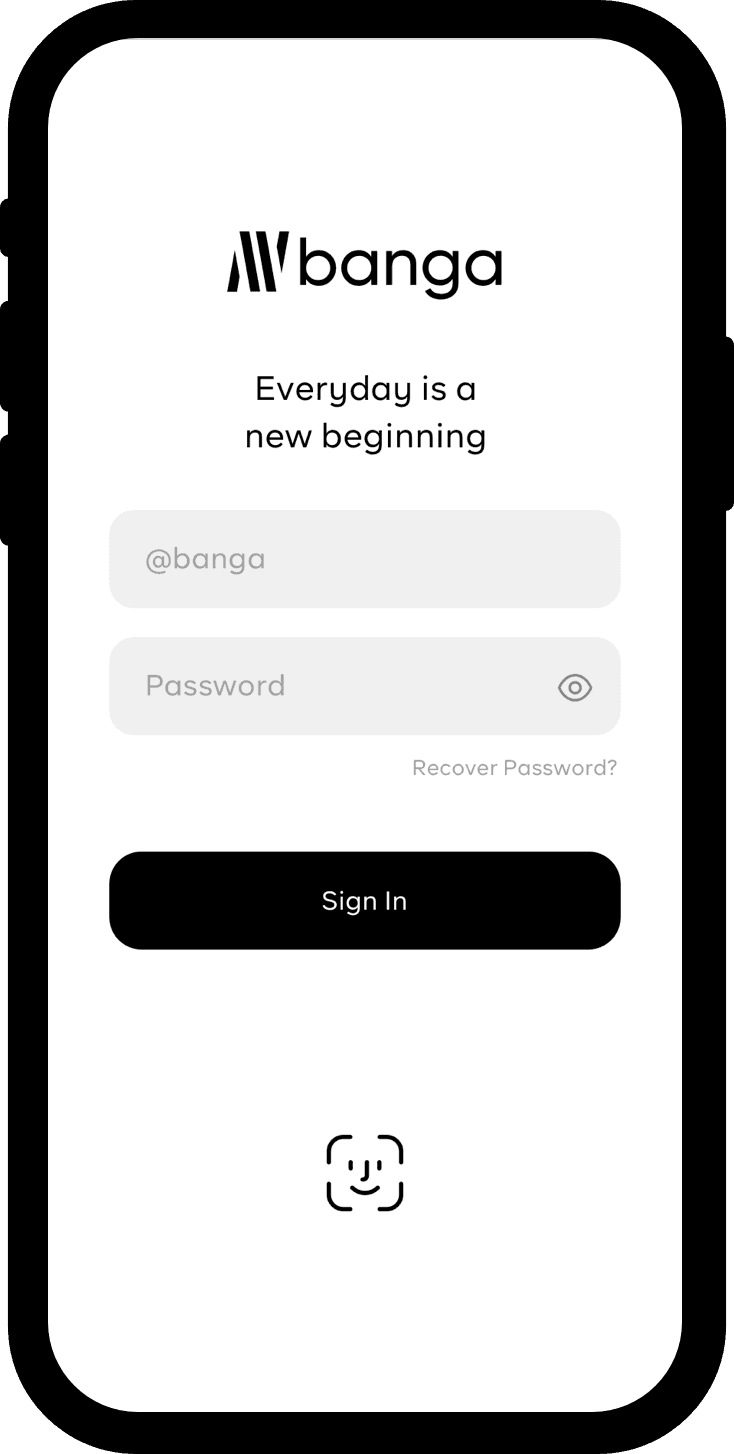Screen dimensions: 734x1454
Task: Tap the @banga username field
Action: tap(364, 559)
